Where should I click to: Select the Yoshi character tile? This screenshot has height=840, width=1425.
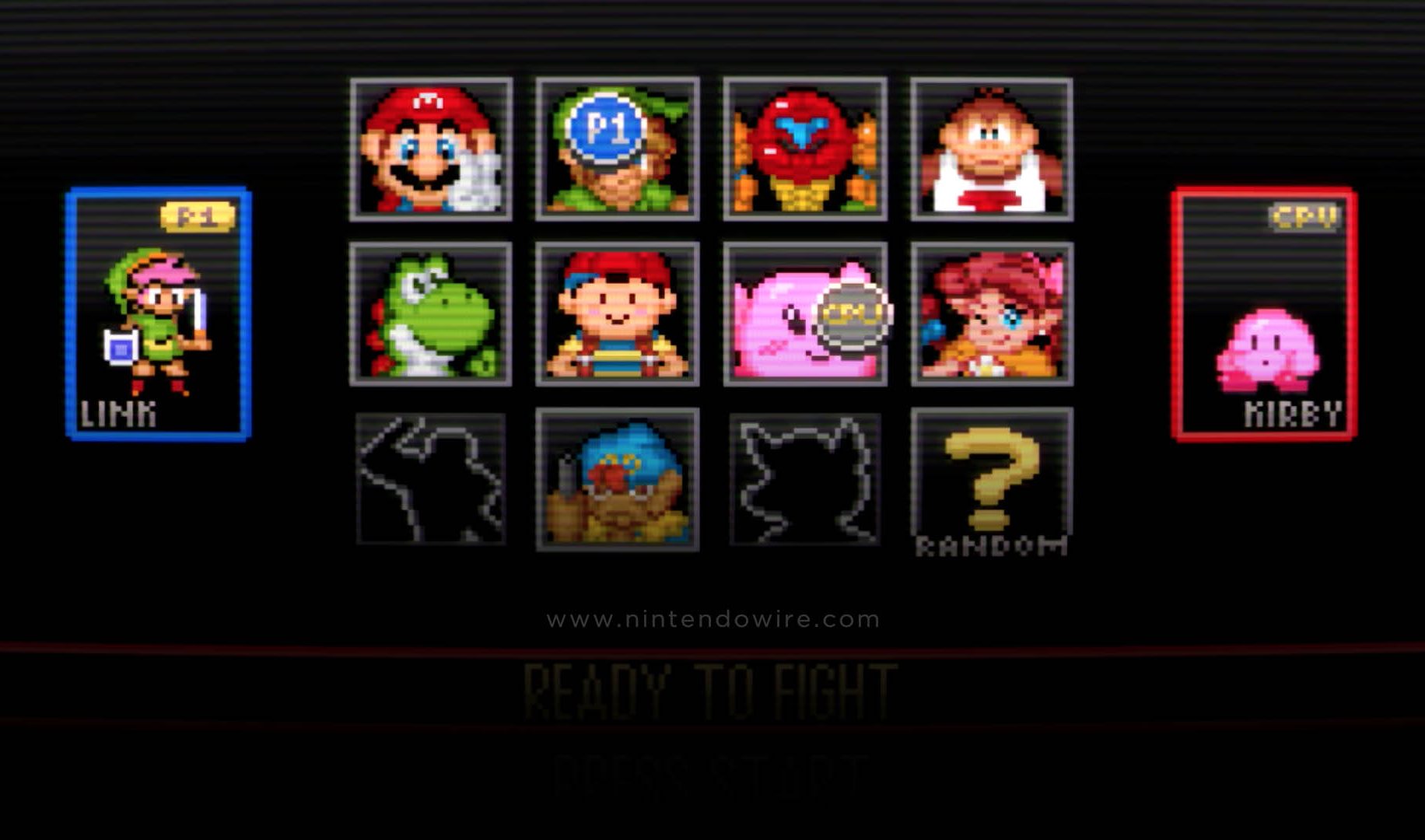coord(431,314)
